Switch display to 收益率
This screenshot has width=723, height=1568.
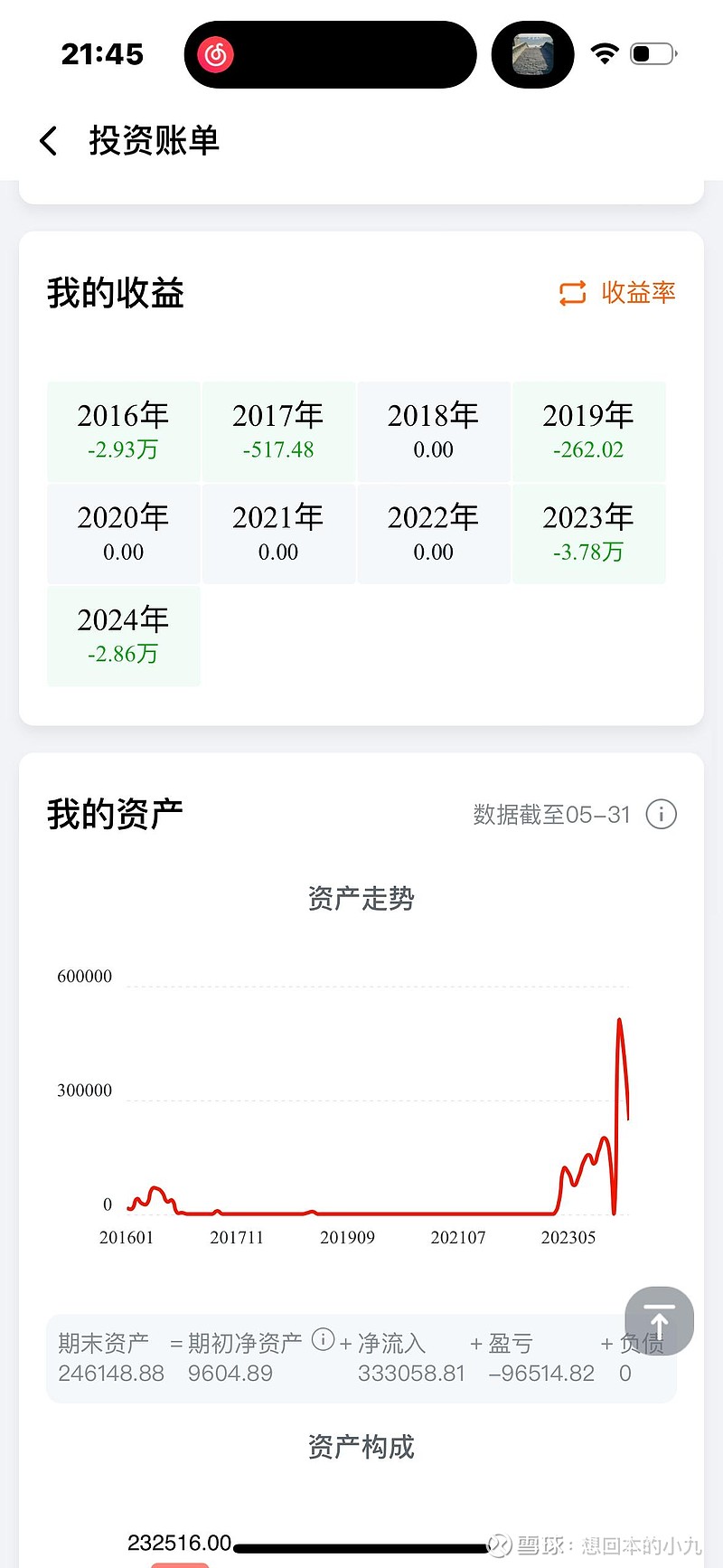(x=616, y=293)
